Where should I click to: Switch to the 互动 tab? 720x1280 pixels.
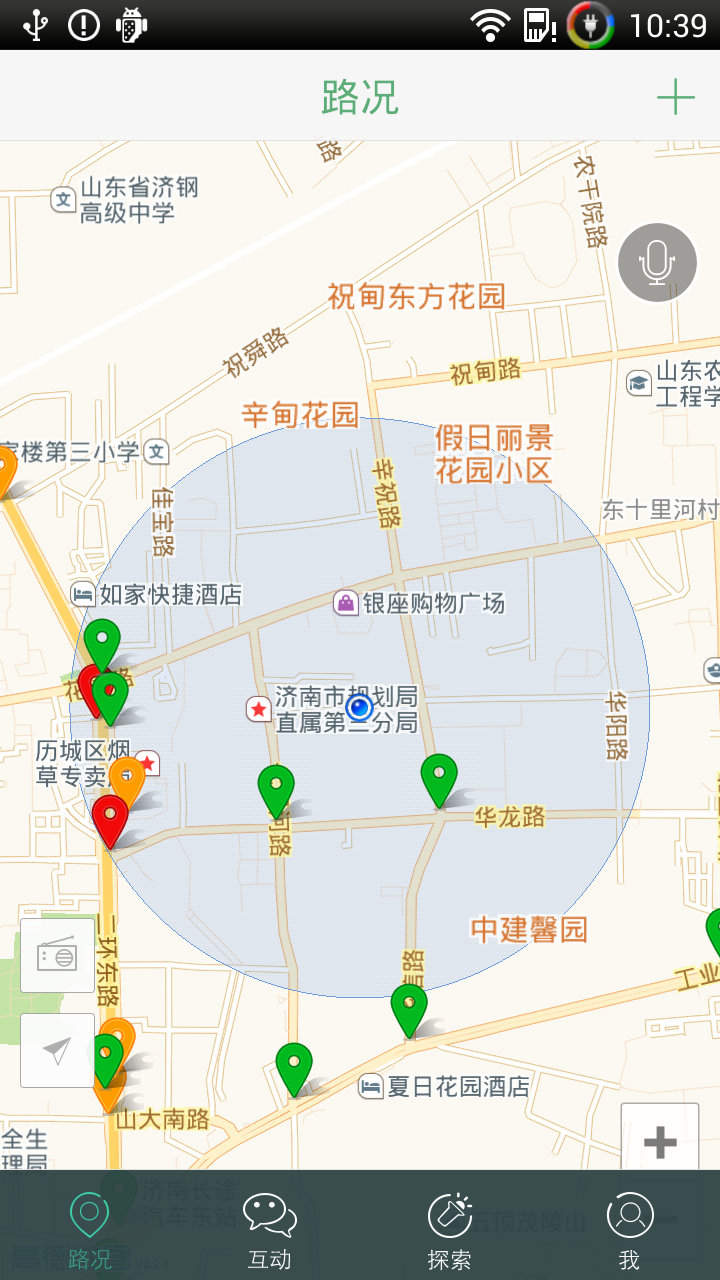[x=270, y=1229]
